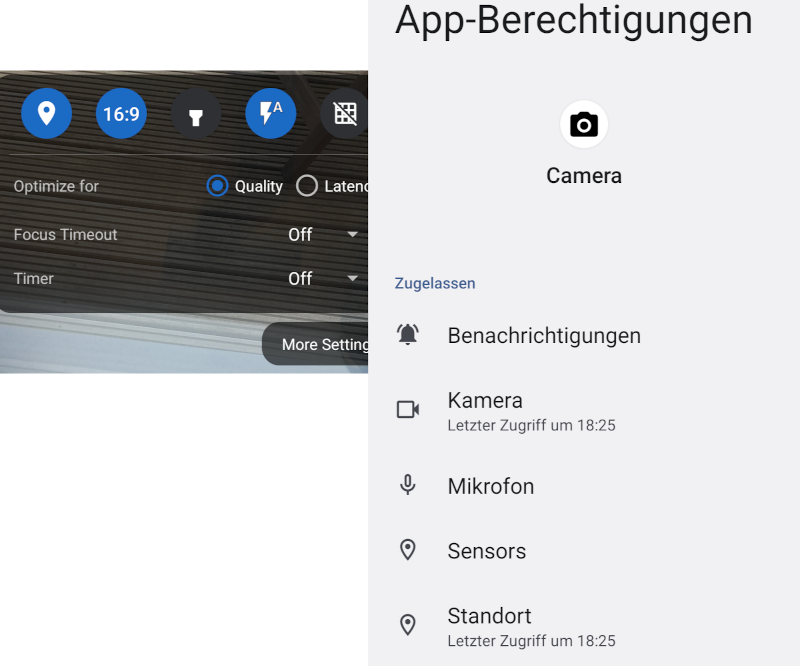Open the Kamera permission
800x666 pixels.
tap(530, 410)
